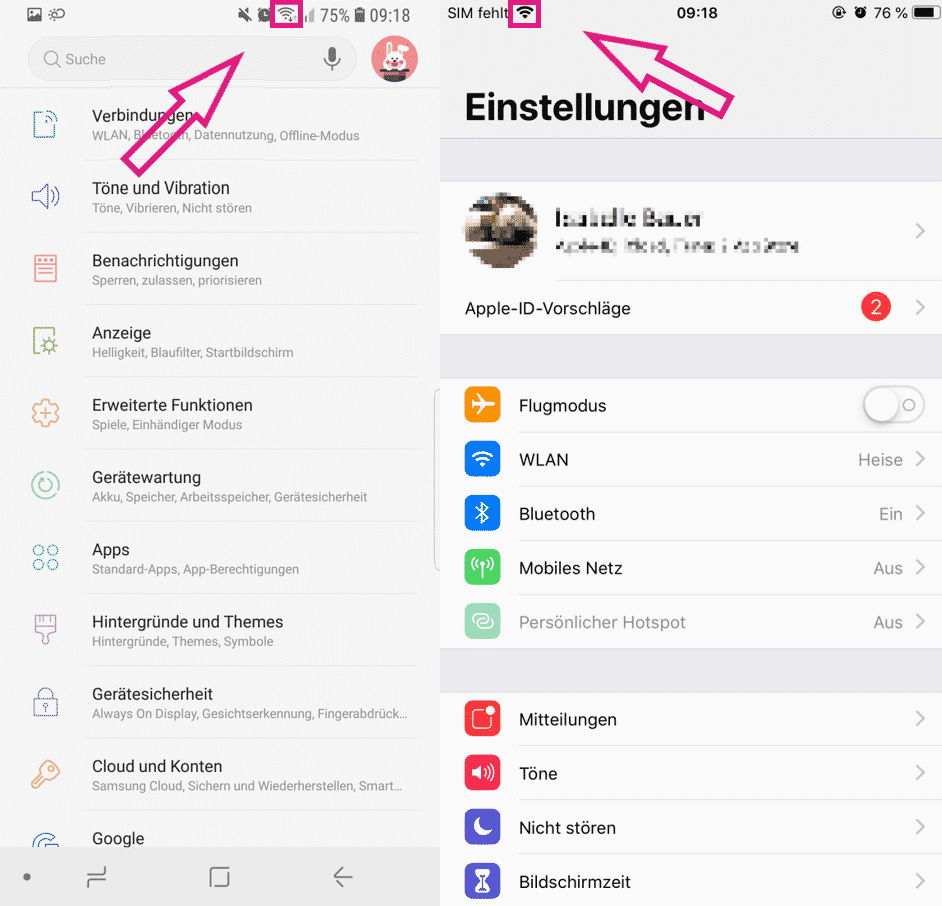Open Gerätewartung
This screenshot has height=906, width=942.
pyautogui.click(x=225, y=486)
